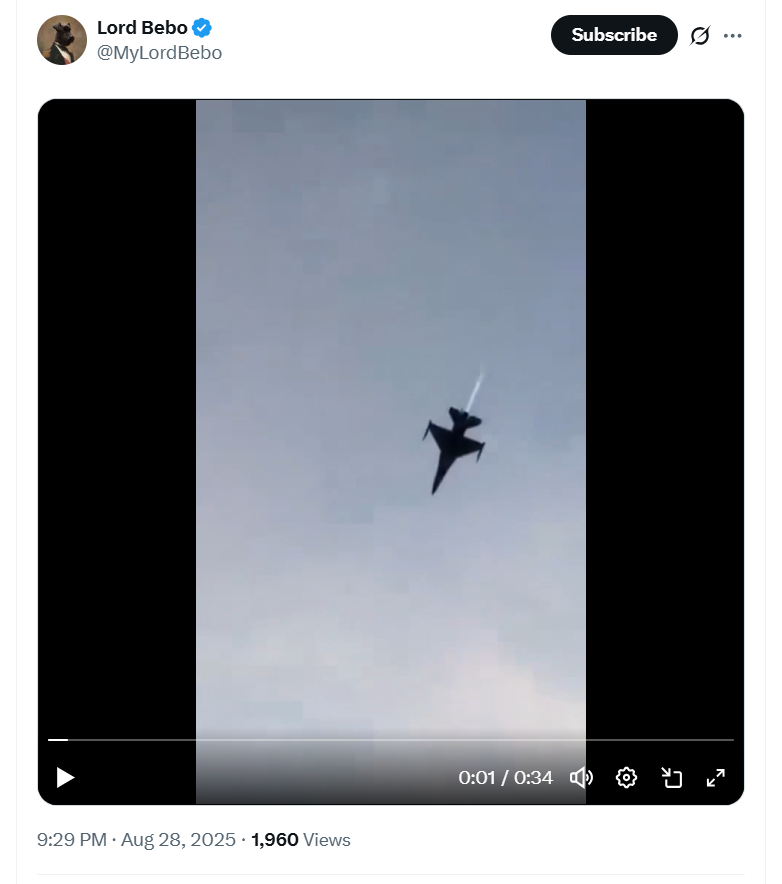Open the 9:29 PM post timestamp
This screenshot has width=782, height=884.
[71, 839]
